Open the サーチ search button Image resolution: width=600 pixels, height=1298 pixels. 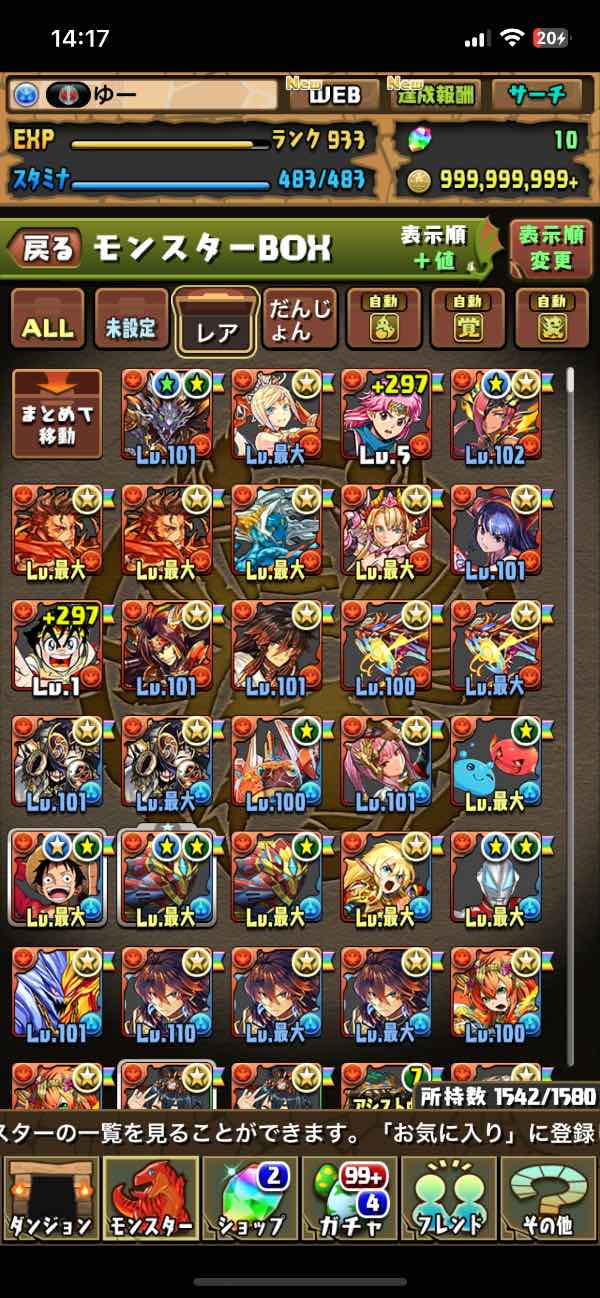pos(537,95)
